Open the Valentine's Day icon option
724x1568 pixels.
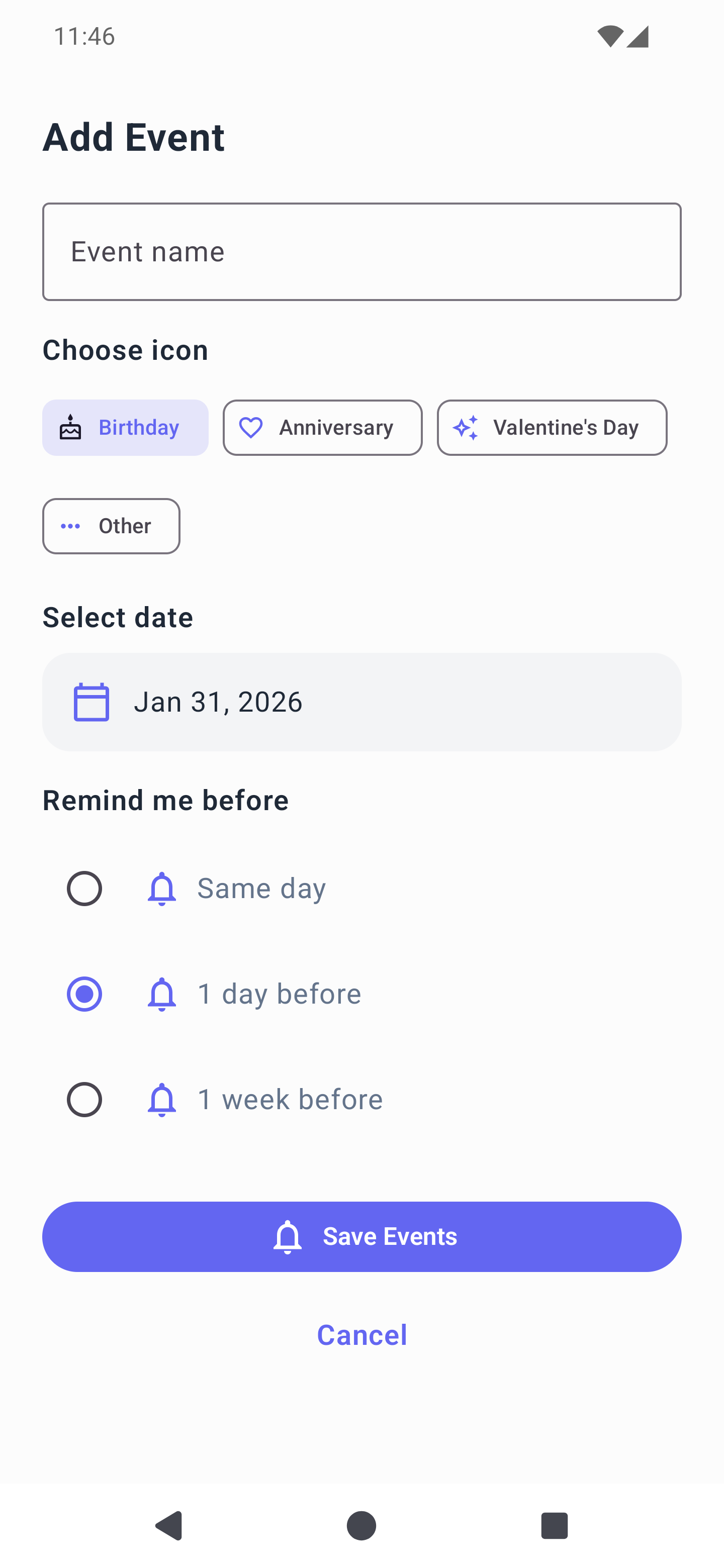click(x=552, y=427)
